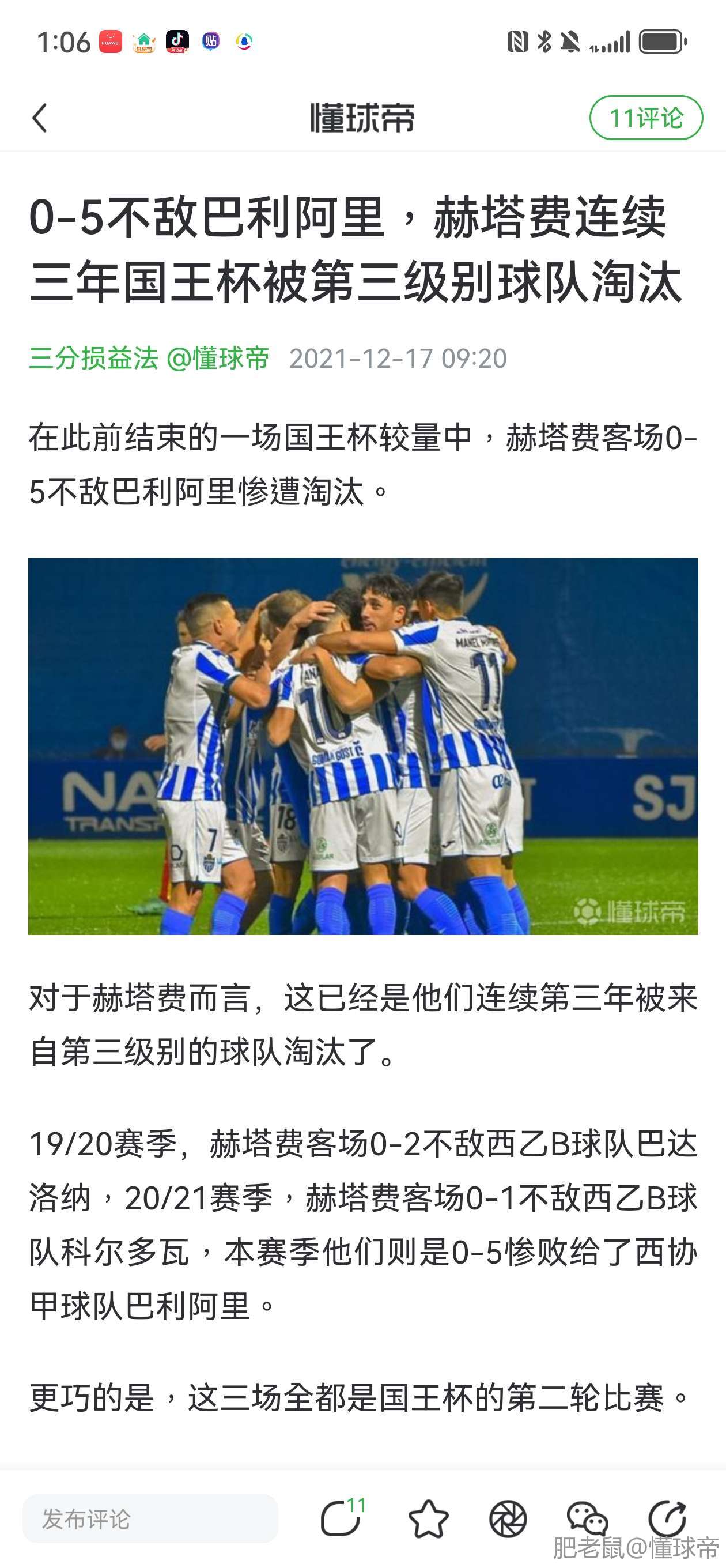Go back with the top-left arrow
726x1568 pixels.
pyautogui.click(x=40, y=119)
